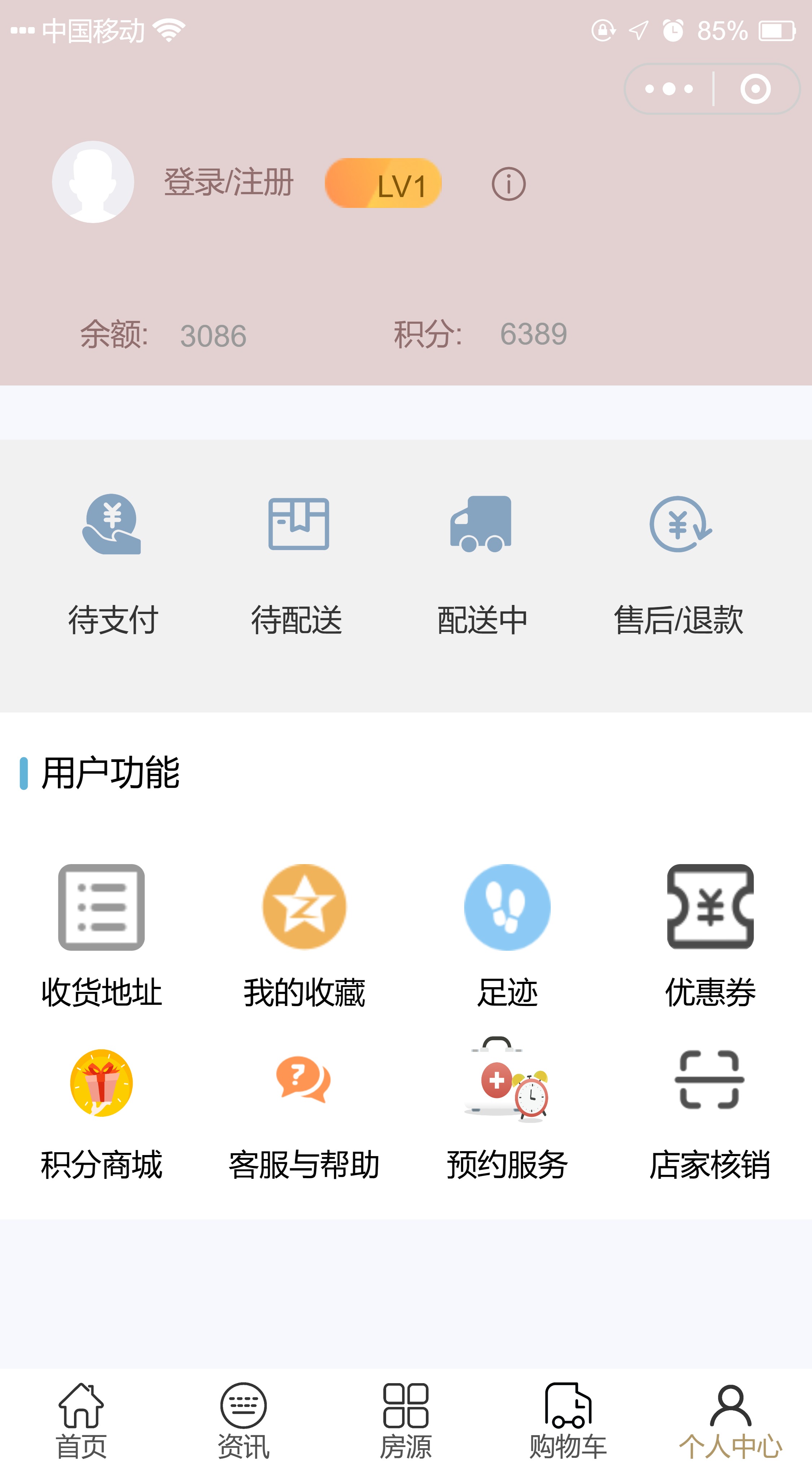Image resolution: width=812 pixels, height=1477 pixels.
Task: Open the member level info icon
Action: 508,184
